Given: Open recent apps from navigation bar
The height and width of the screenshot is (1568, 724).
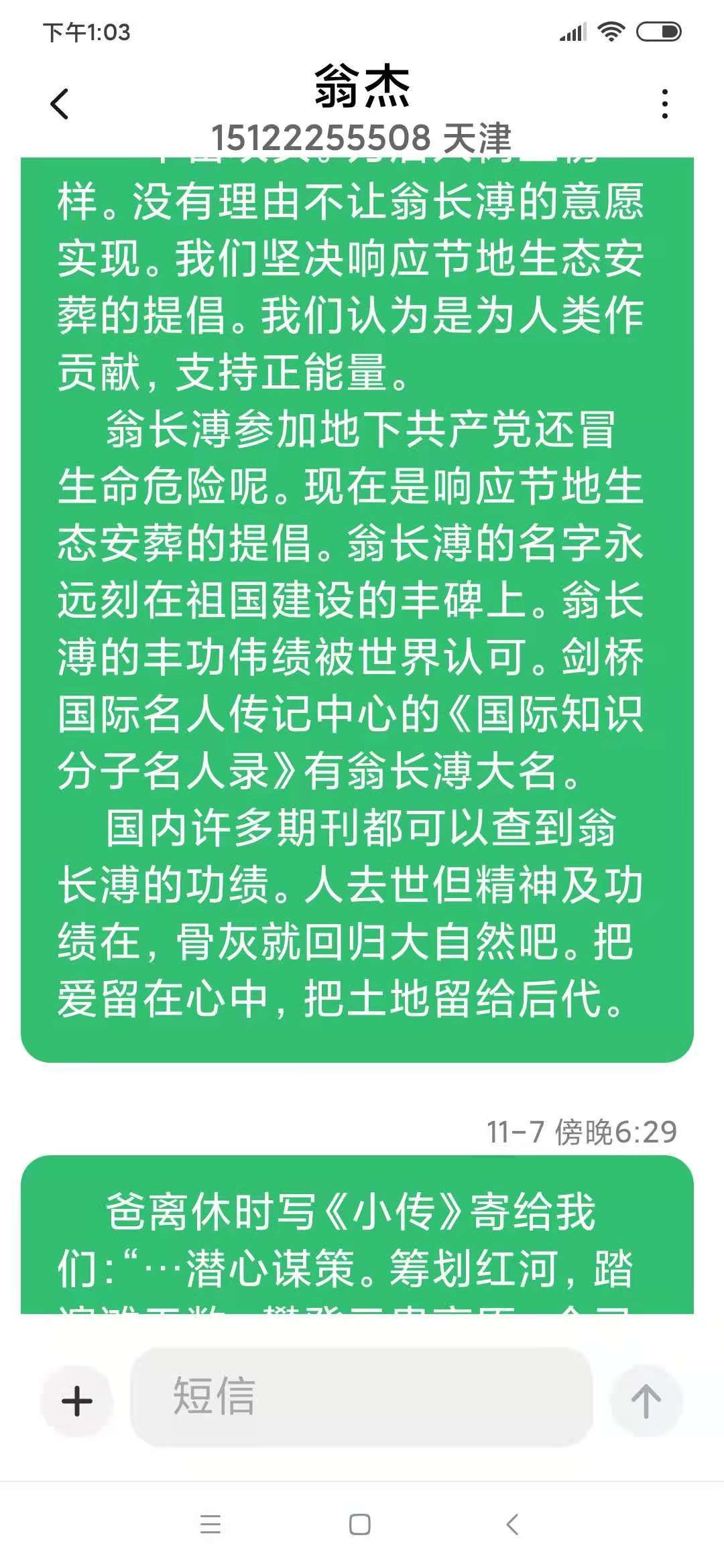Looking at the screenshot, I should click(210, 1524).
